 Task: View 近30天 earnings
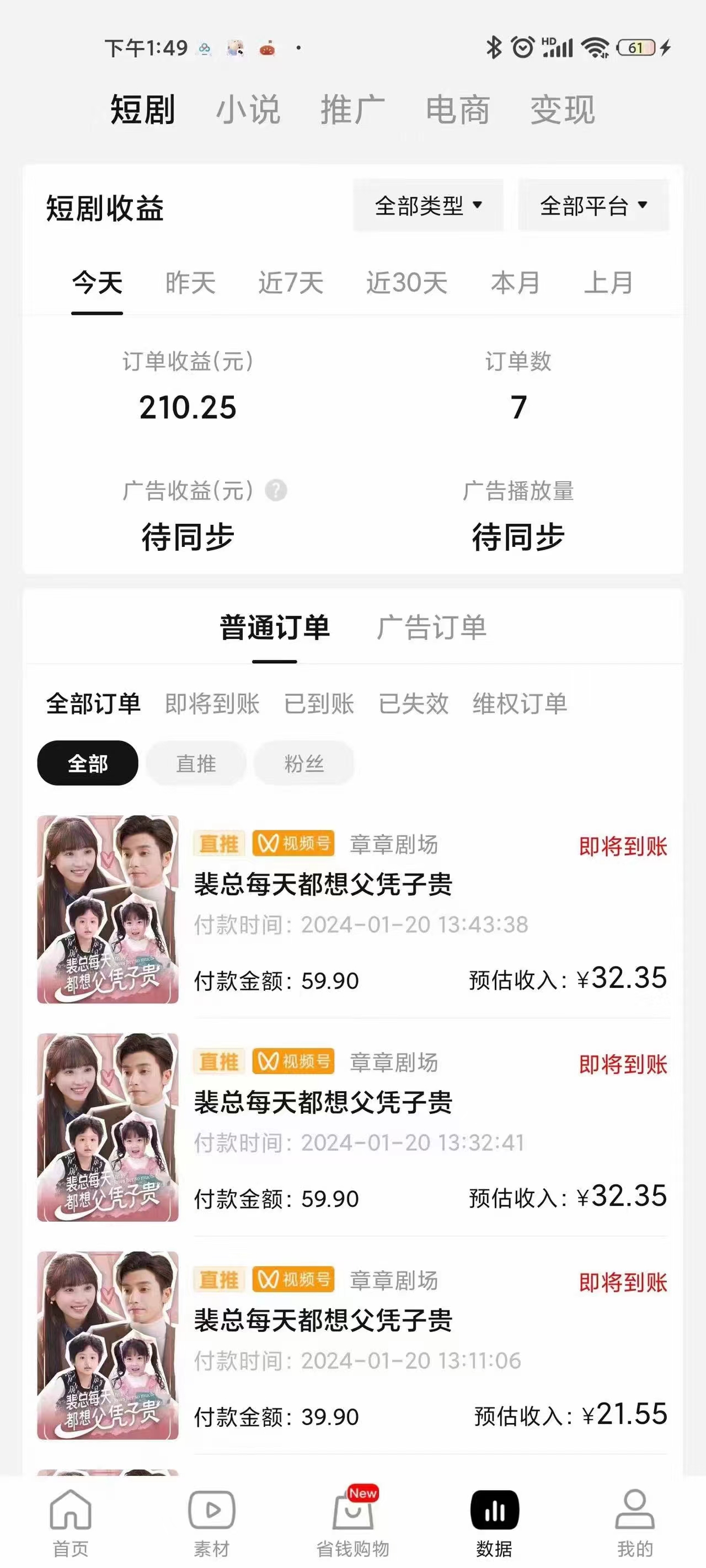[407, 283]
